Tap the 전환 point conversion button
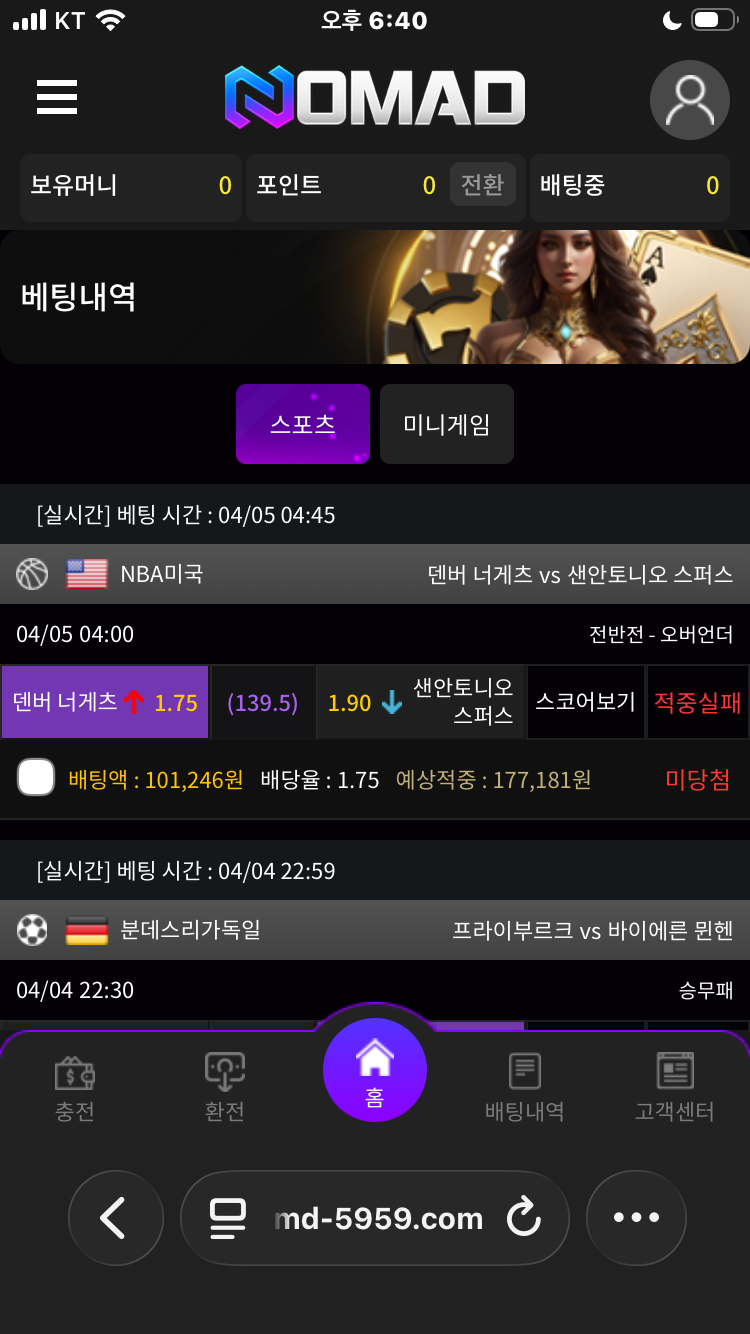The width and height of the screenshot is (750, 1334). (482, 185)
